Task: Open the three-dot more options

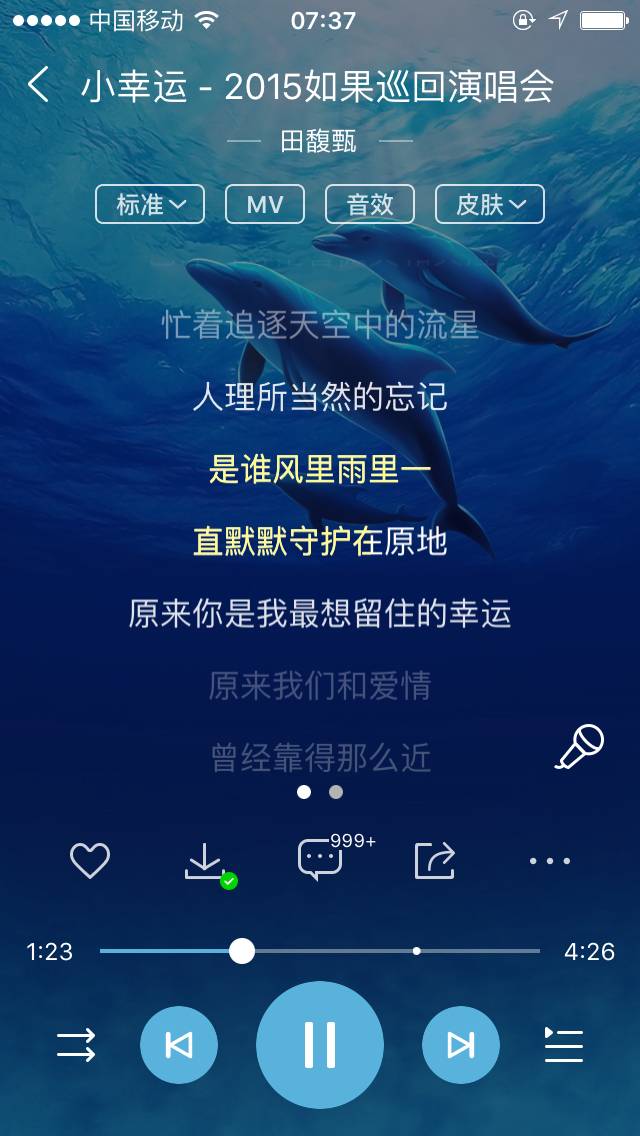Action: click(550, 860)
